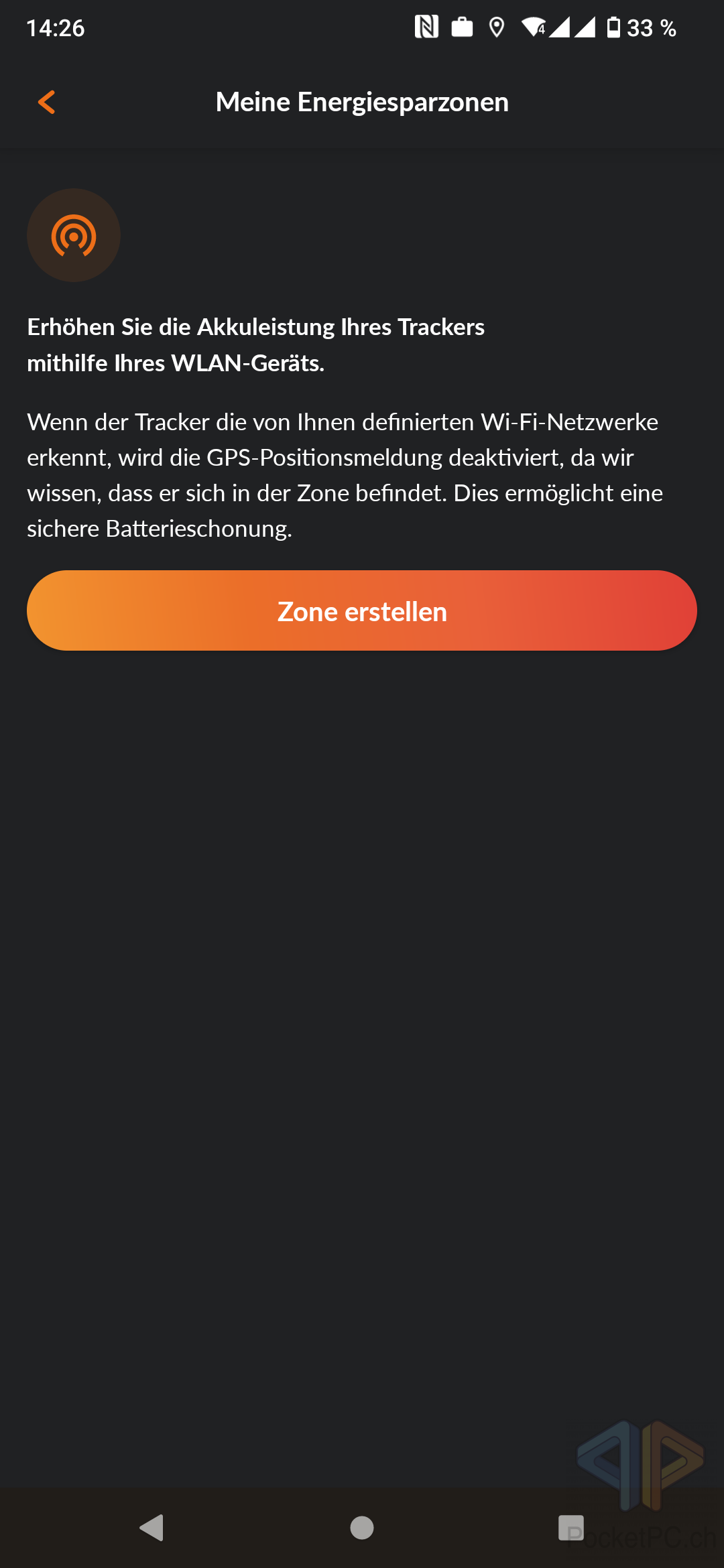Open the recent apps view

pyautogui.click(x=571, y=1528)
